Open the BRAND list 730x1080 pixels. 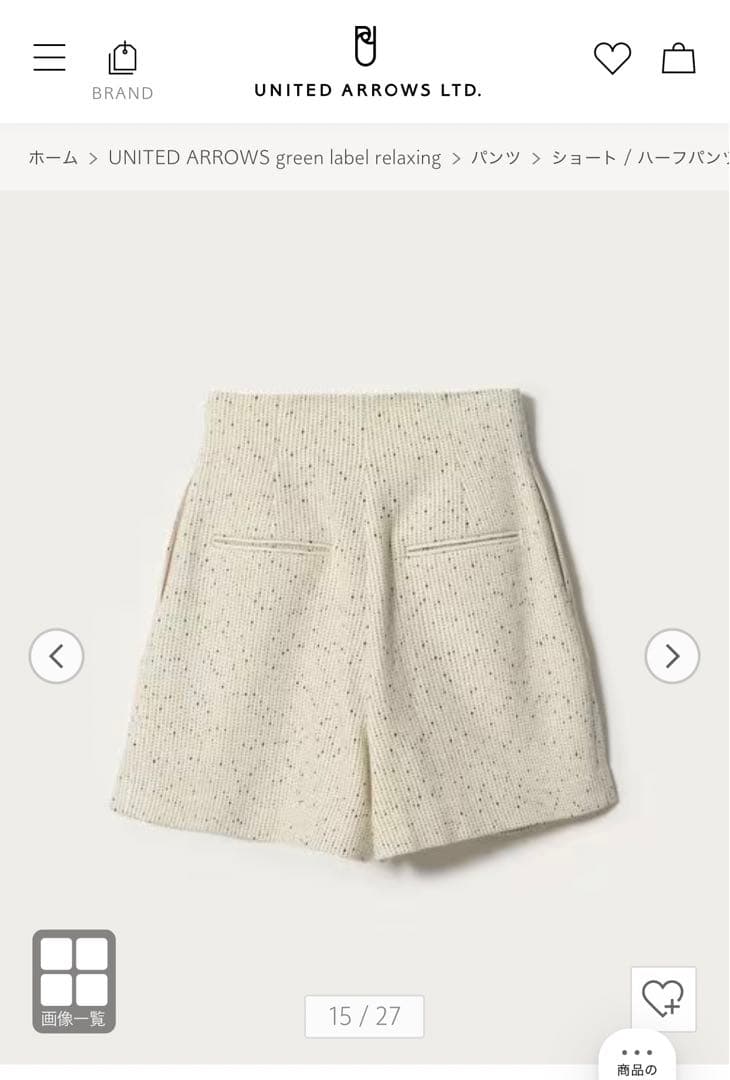click(122, 71)
